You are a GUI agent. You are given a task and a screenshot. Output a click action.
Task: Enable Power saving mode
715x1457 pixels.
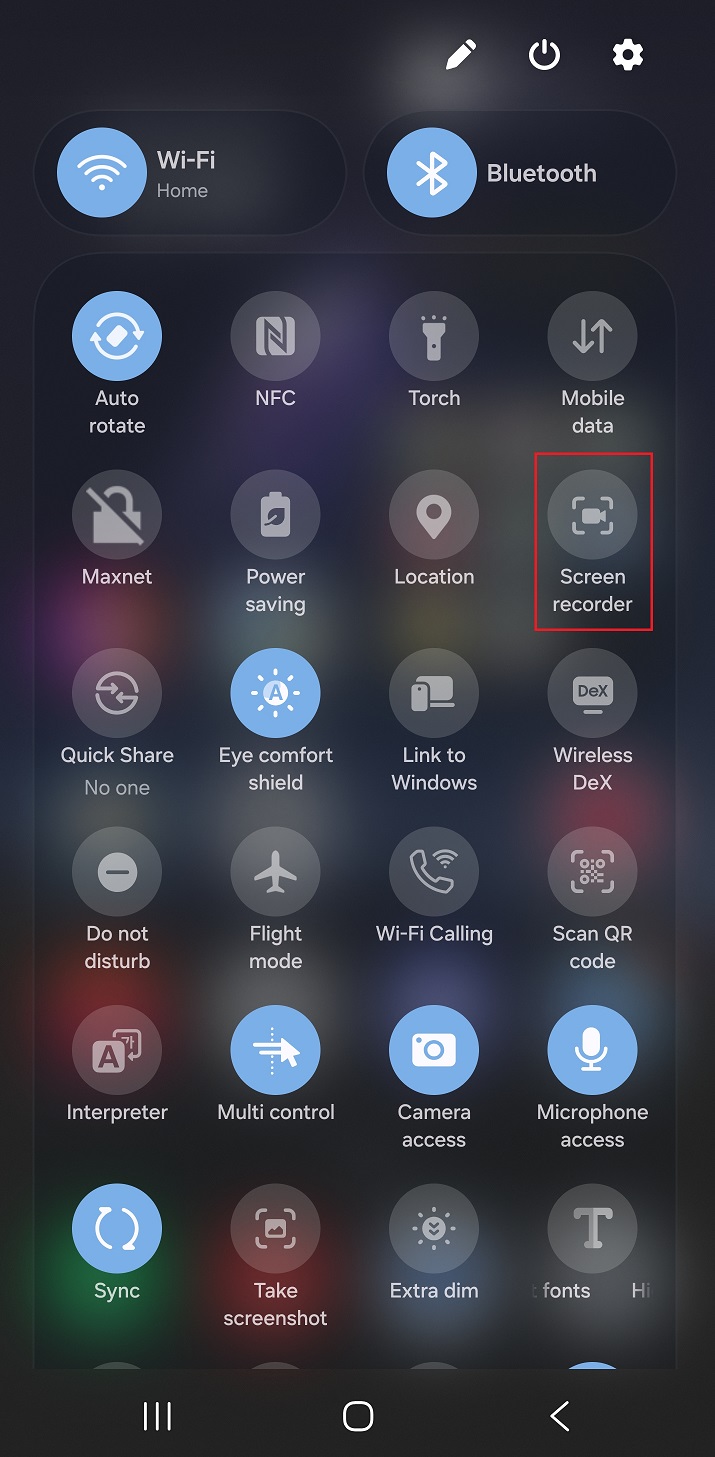275,516
